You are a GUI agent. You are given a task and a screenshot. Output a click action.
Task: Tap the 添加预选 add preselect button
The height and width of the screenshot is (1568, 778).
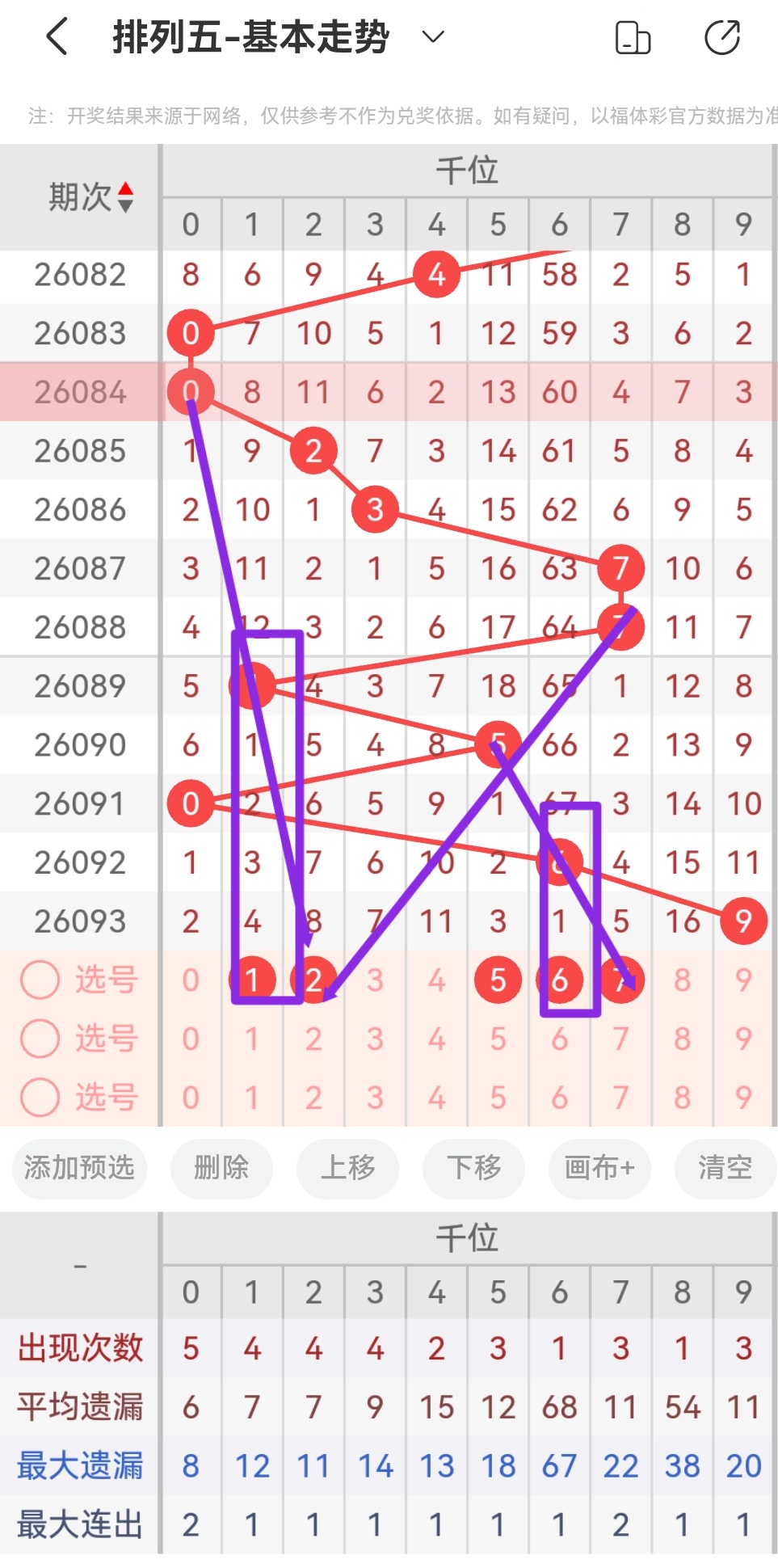[x=79, y=1169]
